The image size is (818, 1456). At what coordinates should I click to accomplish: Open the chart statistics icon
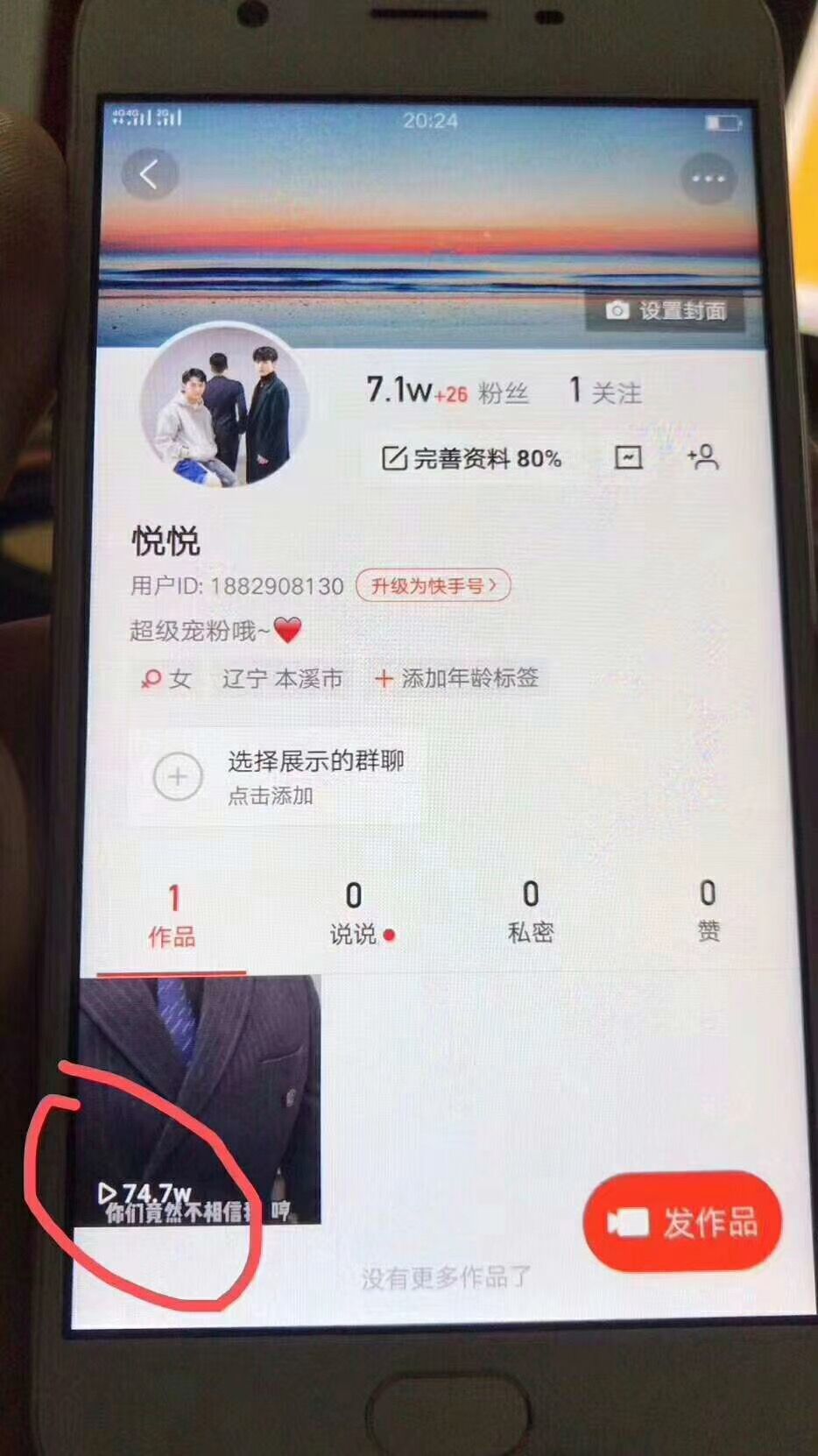[x=628, y=457]
